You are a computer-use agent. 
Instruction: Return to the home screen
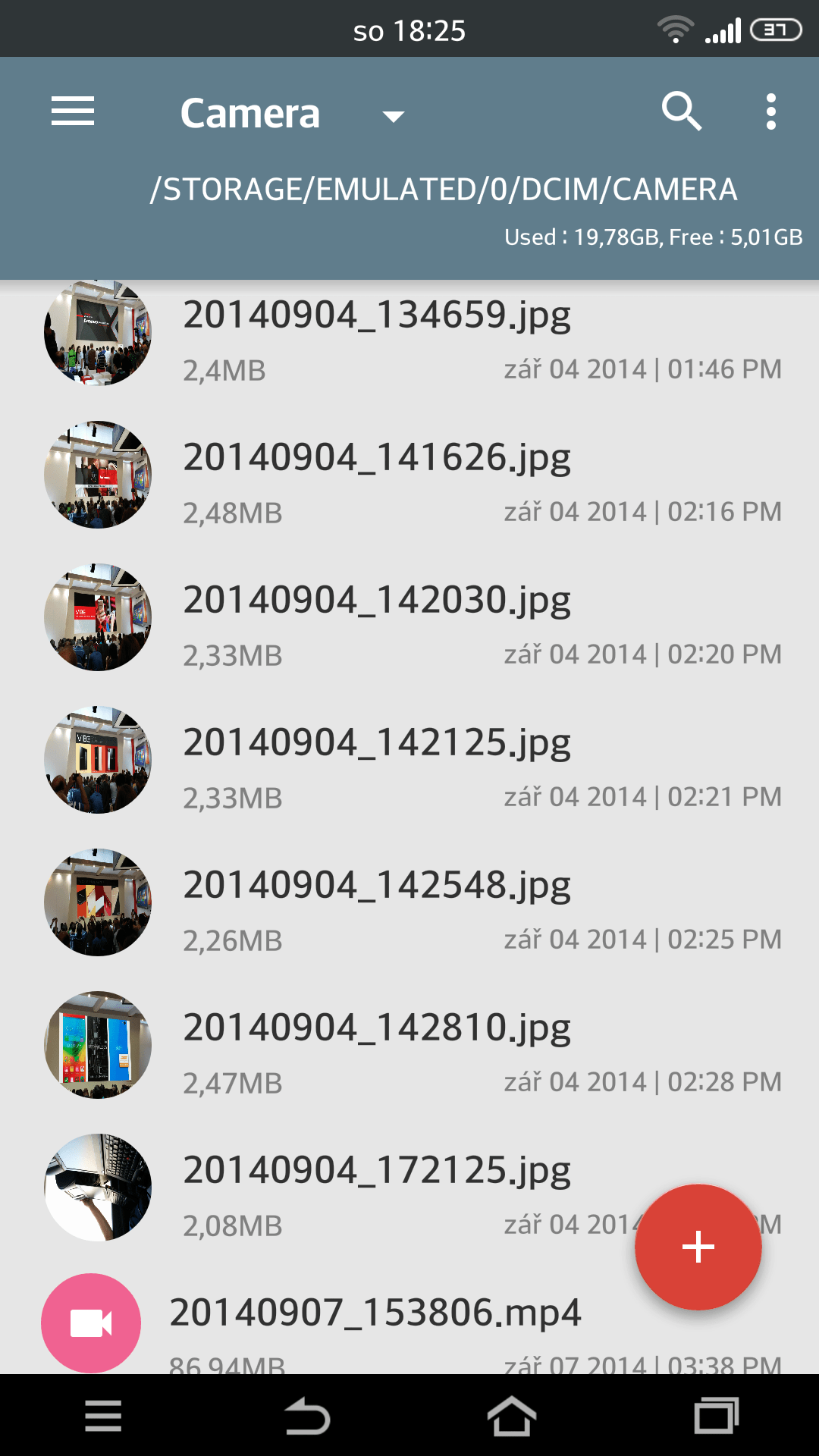click(x=512, y=1416)
